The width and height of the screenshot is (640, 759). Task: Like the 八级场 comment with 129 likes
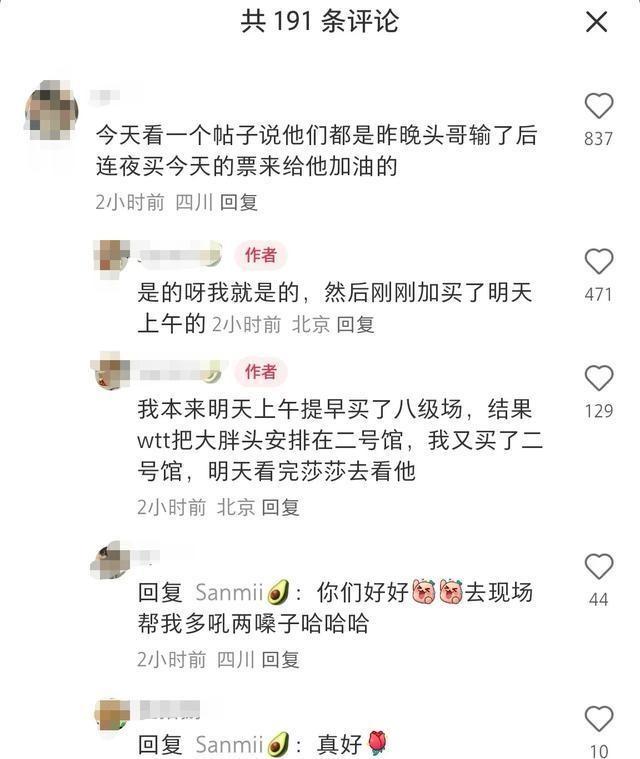598,378
